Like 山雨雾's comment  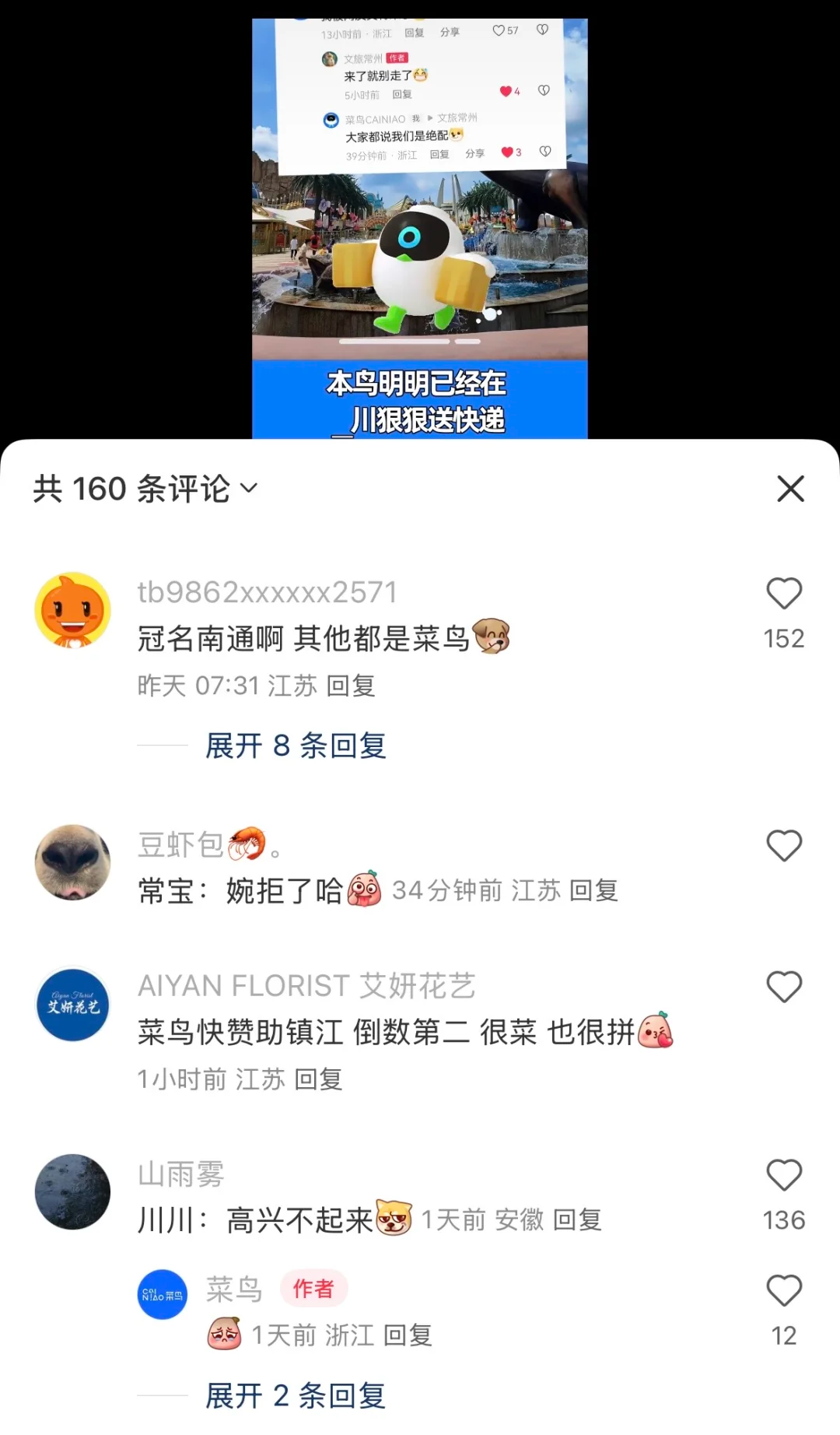(x=784, y=1176)
